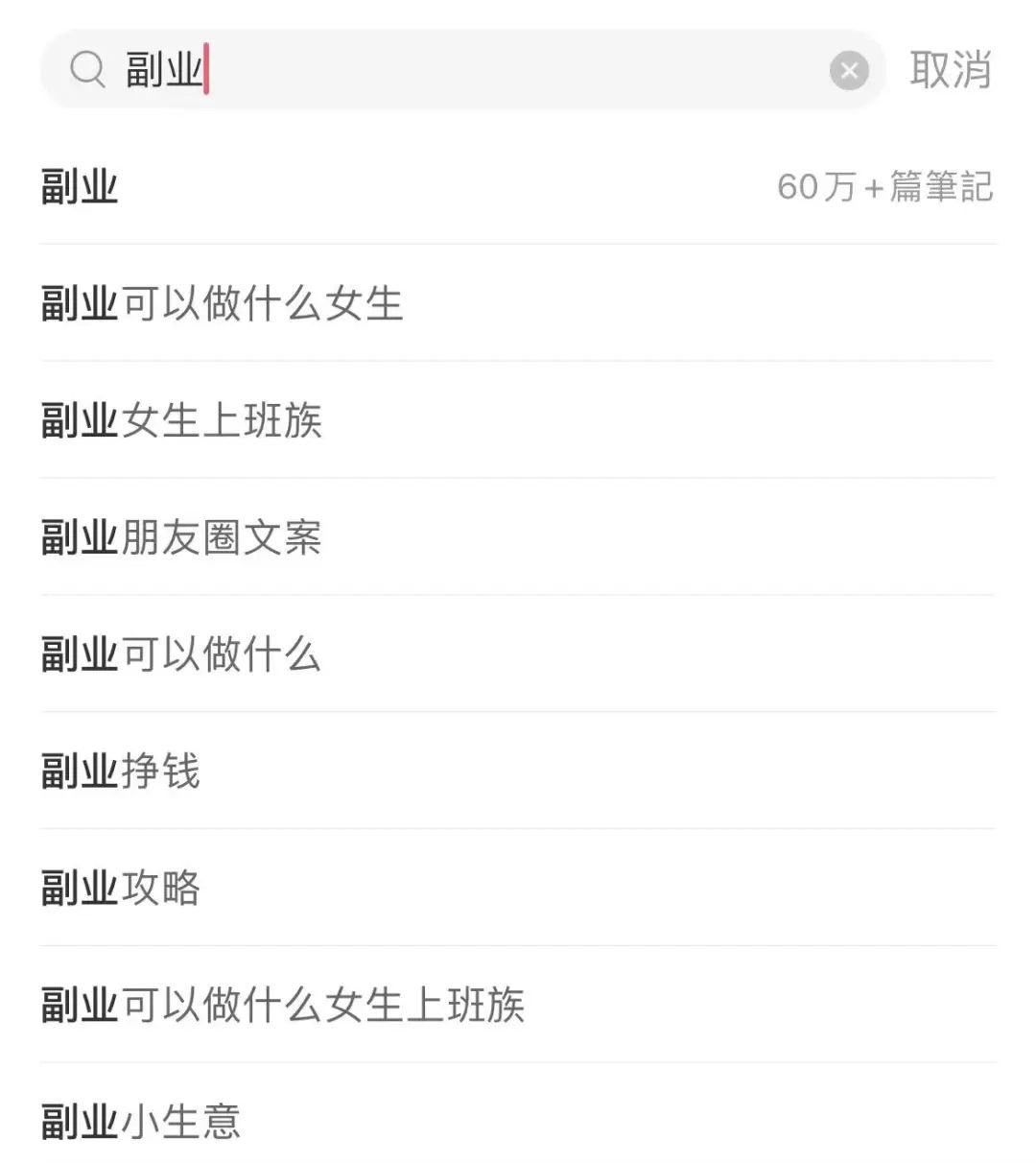Viewport: 1036px width, 1163px height.
Task: Select suggestion 副业挣钱
Action: (x=121, y=771)
